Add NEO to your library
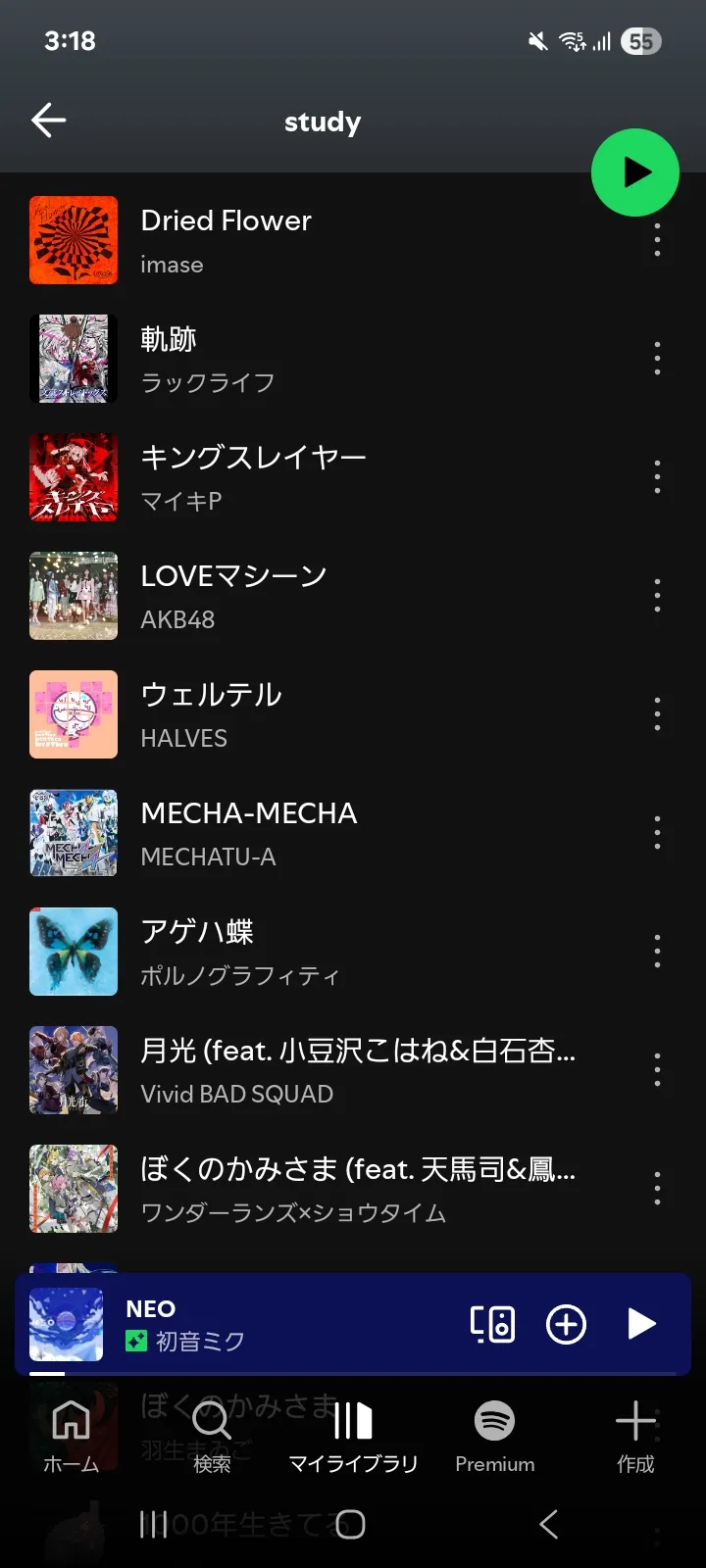Viewport: 706px width, 1568px height. point(566,1324)
